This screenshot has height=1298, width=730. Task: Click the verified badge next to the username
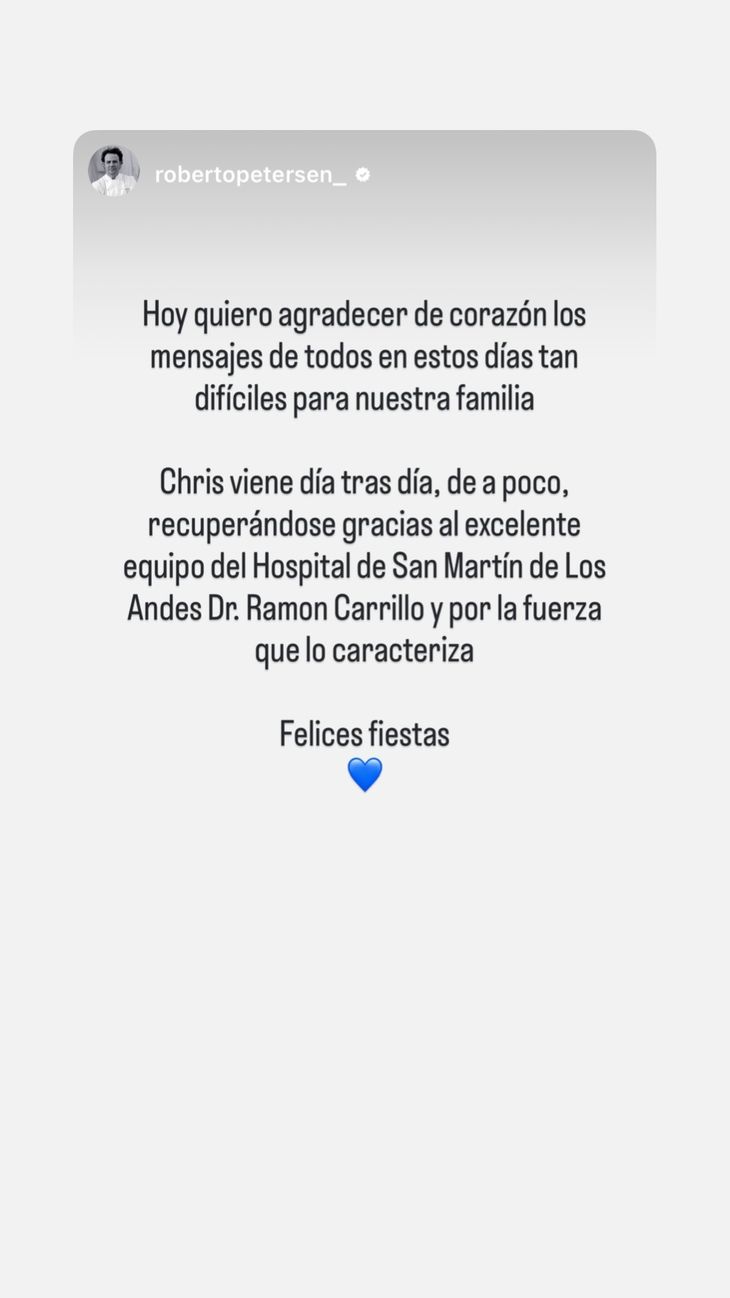[362, 173]
